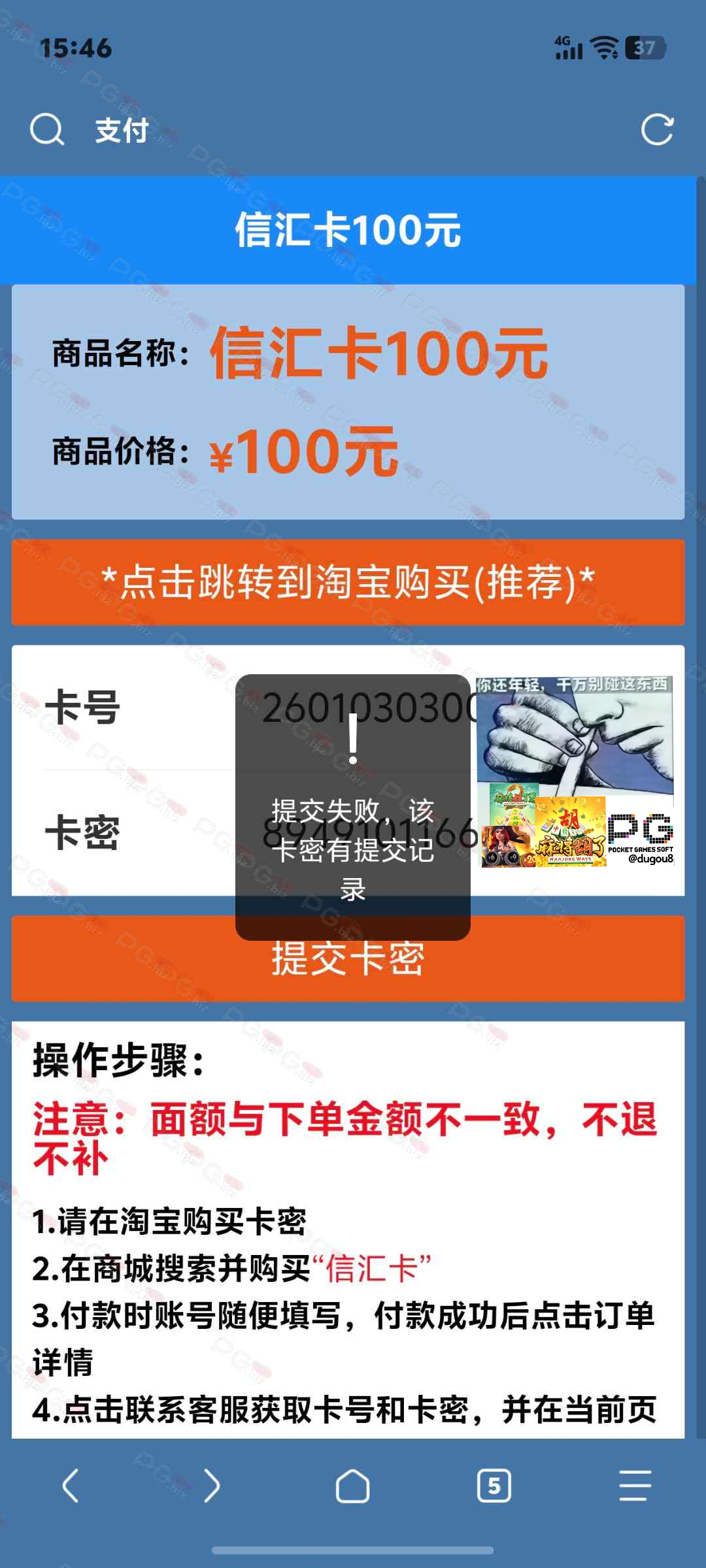
Task: Open the tab switcher showing 5 tabs
Action: pyautogui.click(x=494, y=1486)
